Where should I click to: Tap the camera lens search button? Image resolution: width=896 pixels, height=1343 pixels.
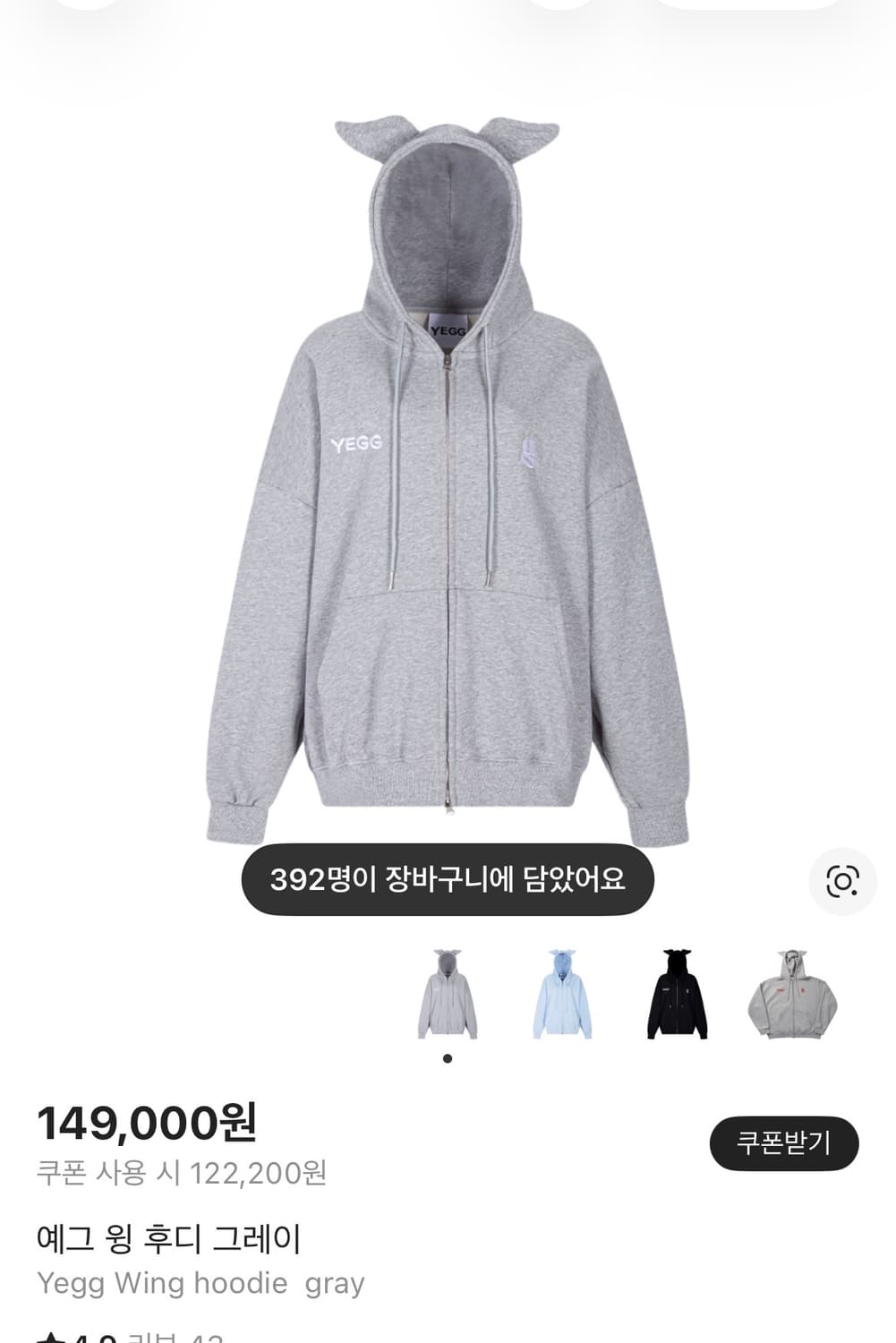(840, 883)
